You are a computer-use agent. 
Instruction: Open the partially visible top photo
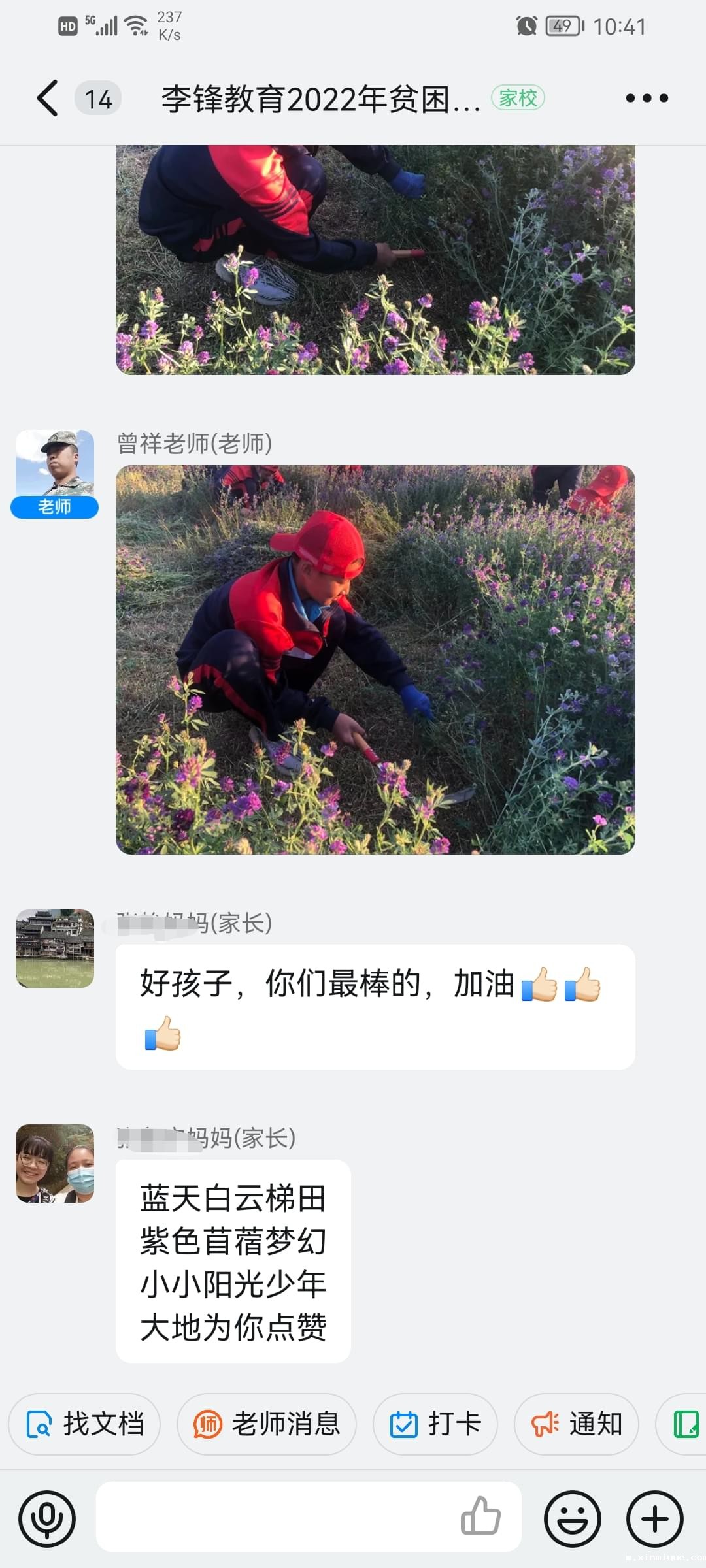[375, 260]
